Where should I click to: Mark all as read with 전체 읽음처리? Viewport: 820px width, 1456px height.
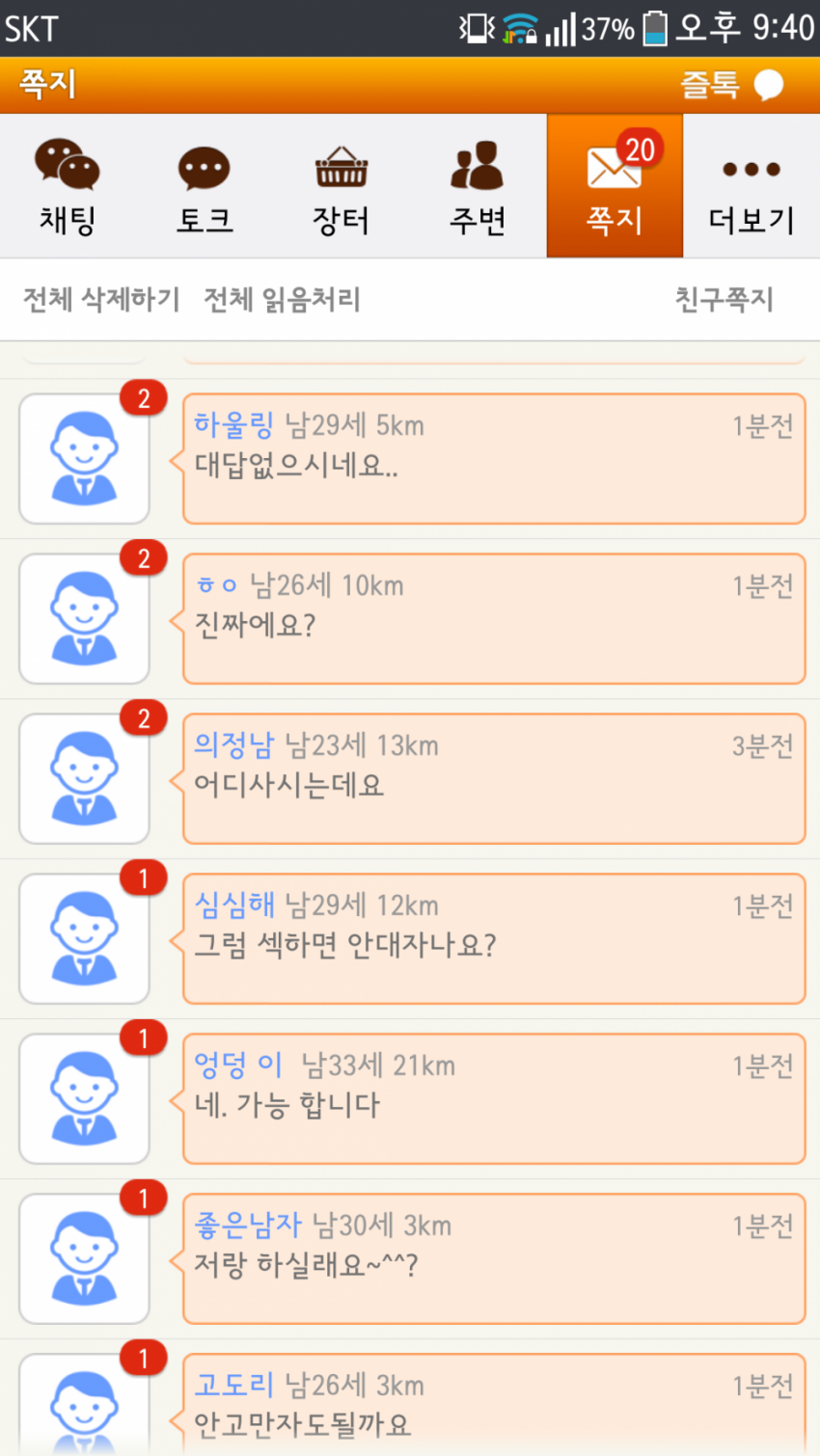[282, 300]
